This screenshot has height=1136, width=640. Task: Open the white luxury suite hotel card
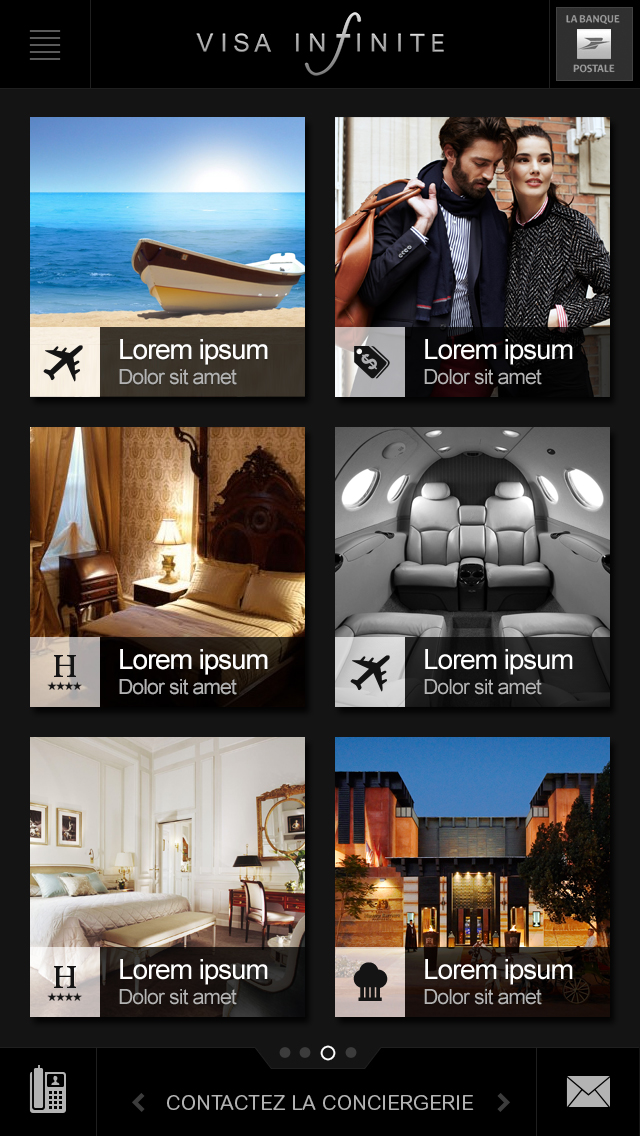pyautogui.click(x=167, y=877)
